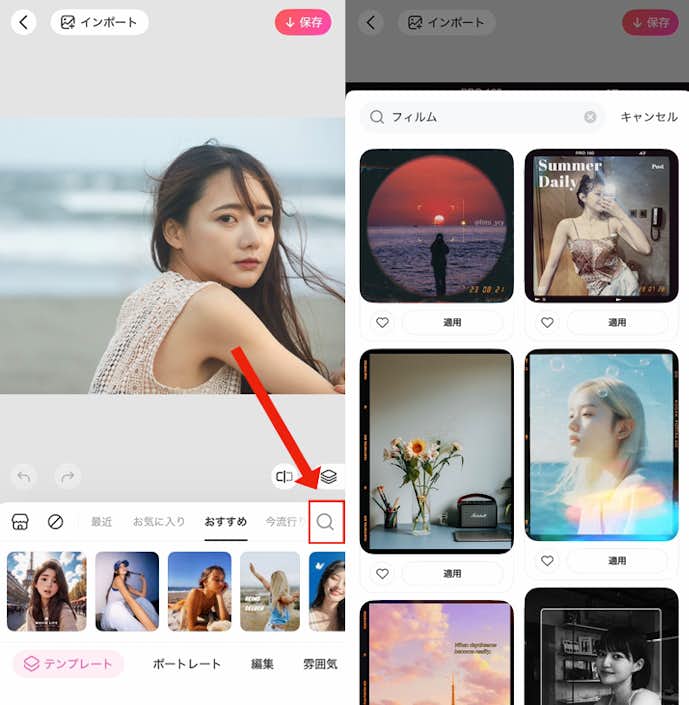This screenshot has height=705, width=689.
Task: Open the template store icon
Action: [20, 521]
